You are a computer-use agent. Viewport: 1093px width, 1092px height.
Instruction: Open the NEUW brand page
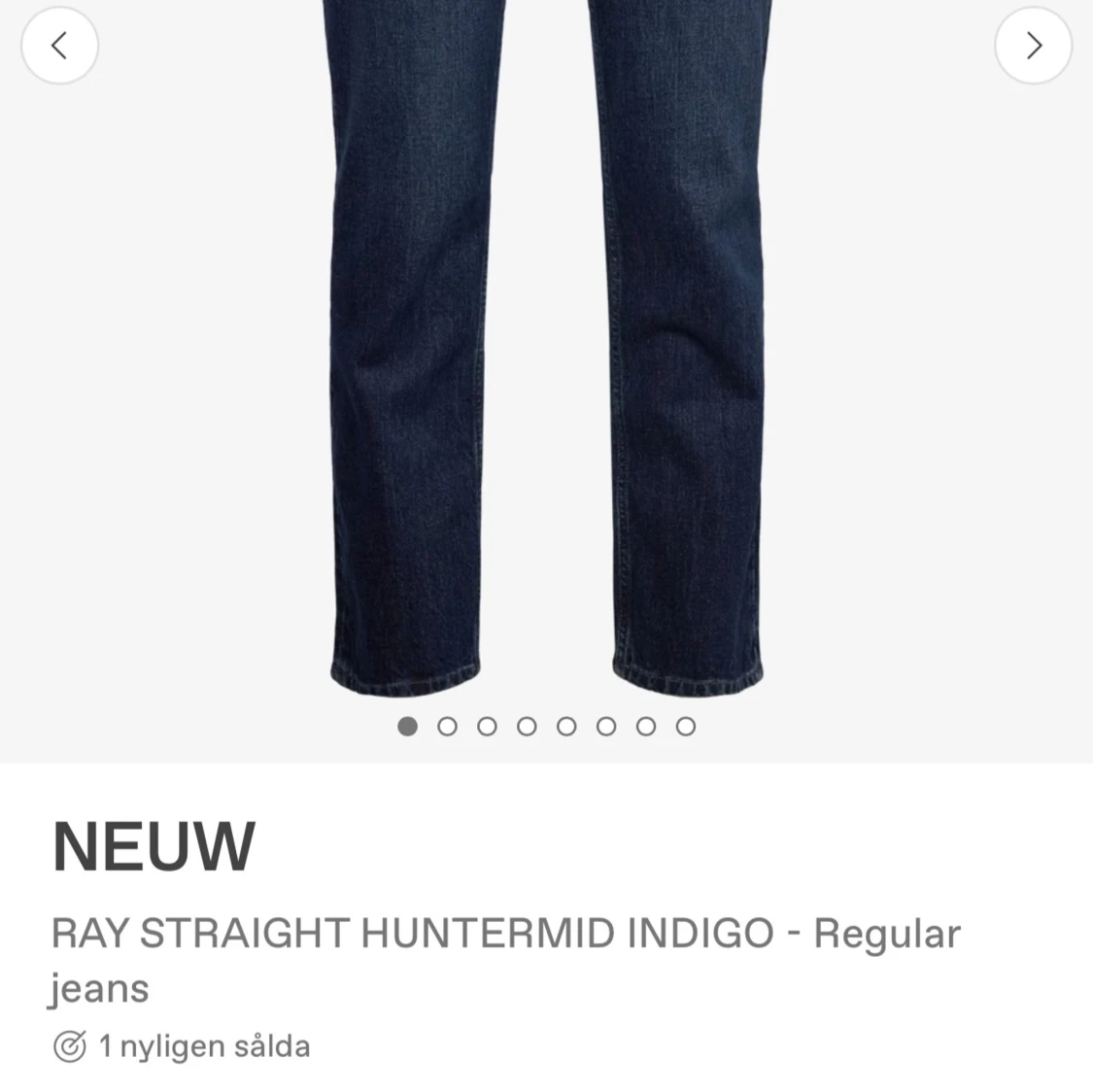pyautogui.click(x=154, y=845)
